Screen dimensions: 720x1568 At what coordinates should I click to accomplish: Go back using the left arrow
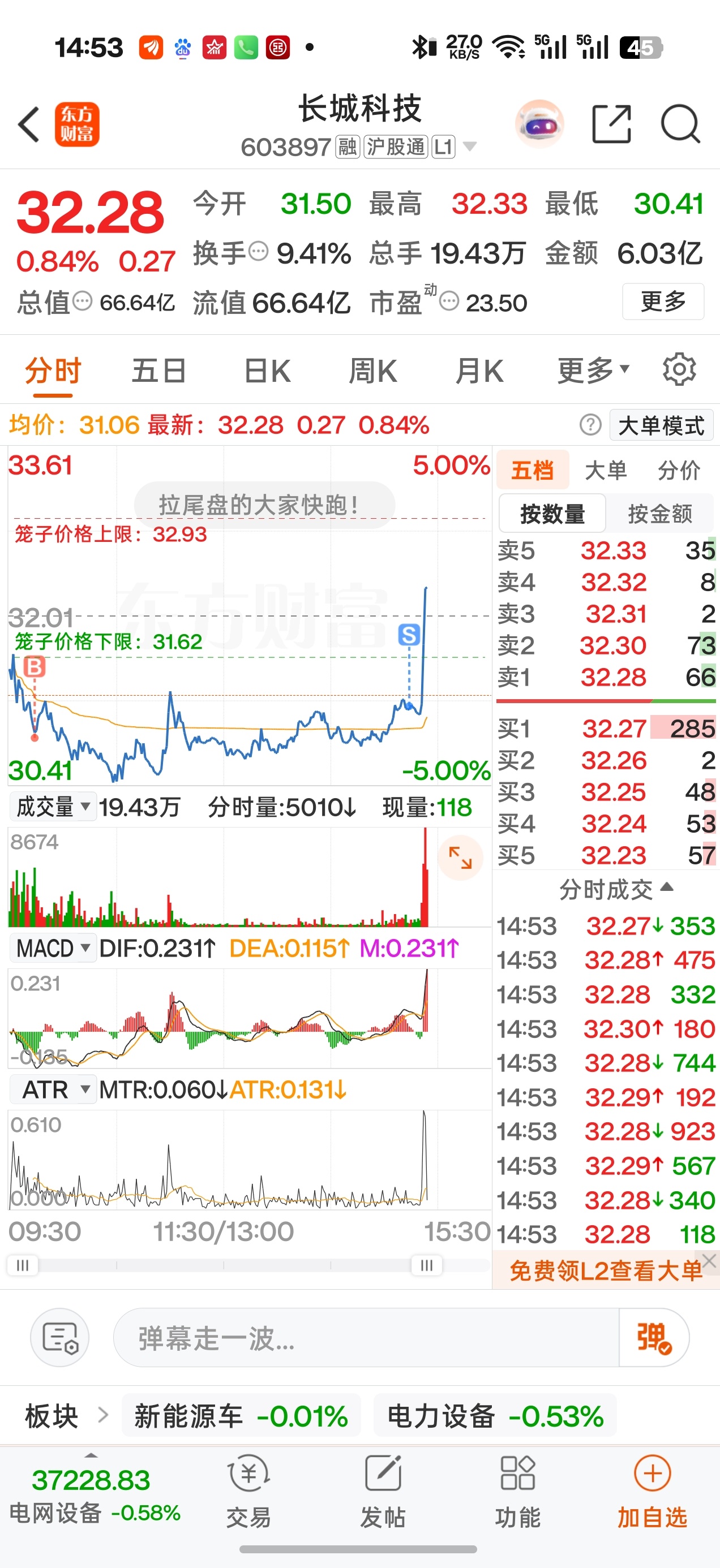pyautogui.click(x=29, y=124)
